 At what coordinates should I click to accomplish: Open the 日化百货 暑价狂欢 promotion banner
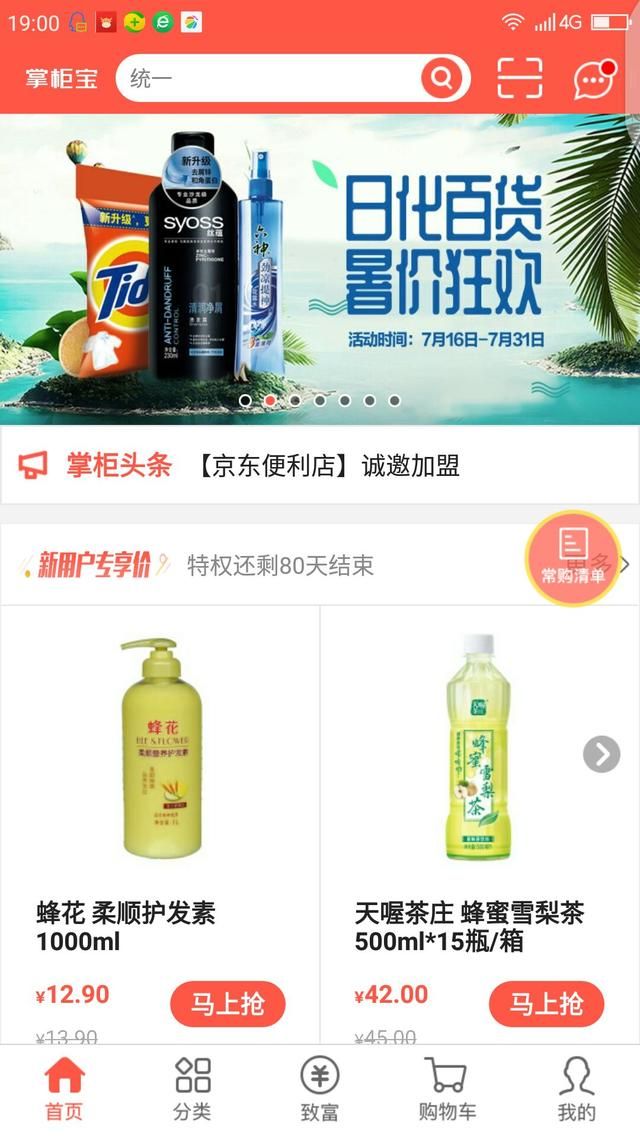(x=320, y=269)
